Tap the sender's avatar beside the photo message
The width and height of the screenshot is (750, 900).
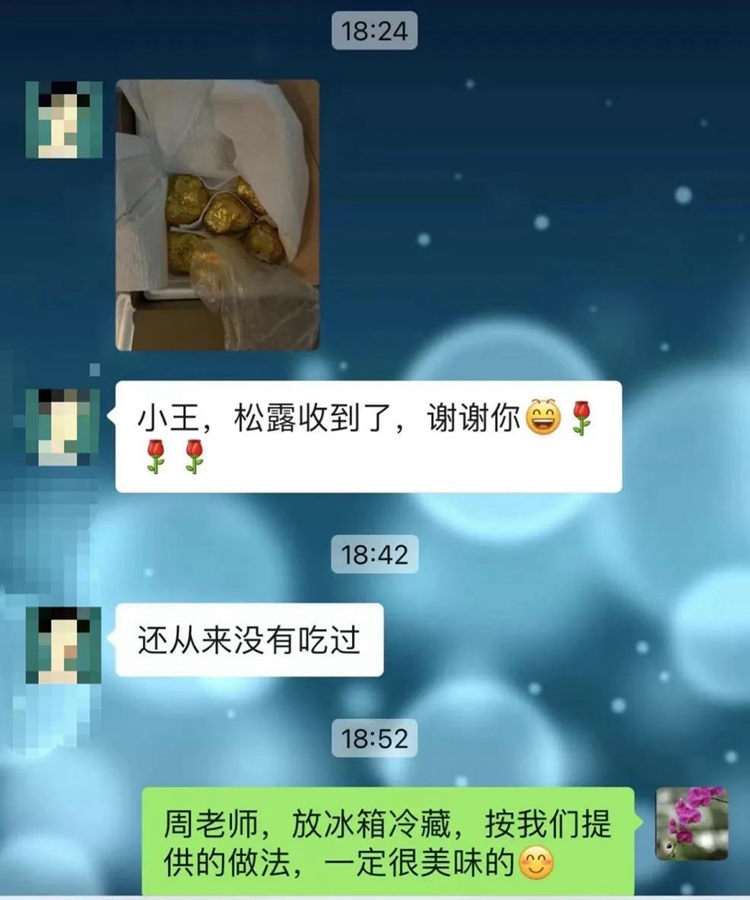coord(64,120)
